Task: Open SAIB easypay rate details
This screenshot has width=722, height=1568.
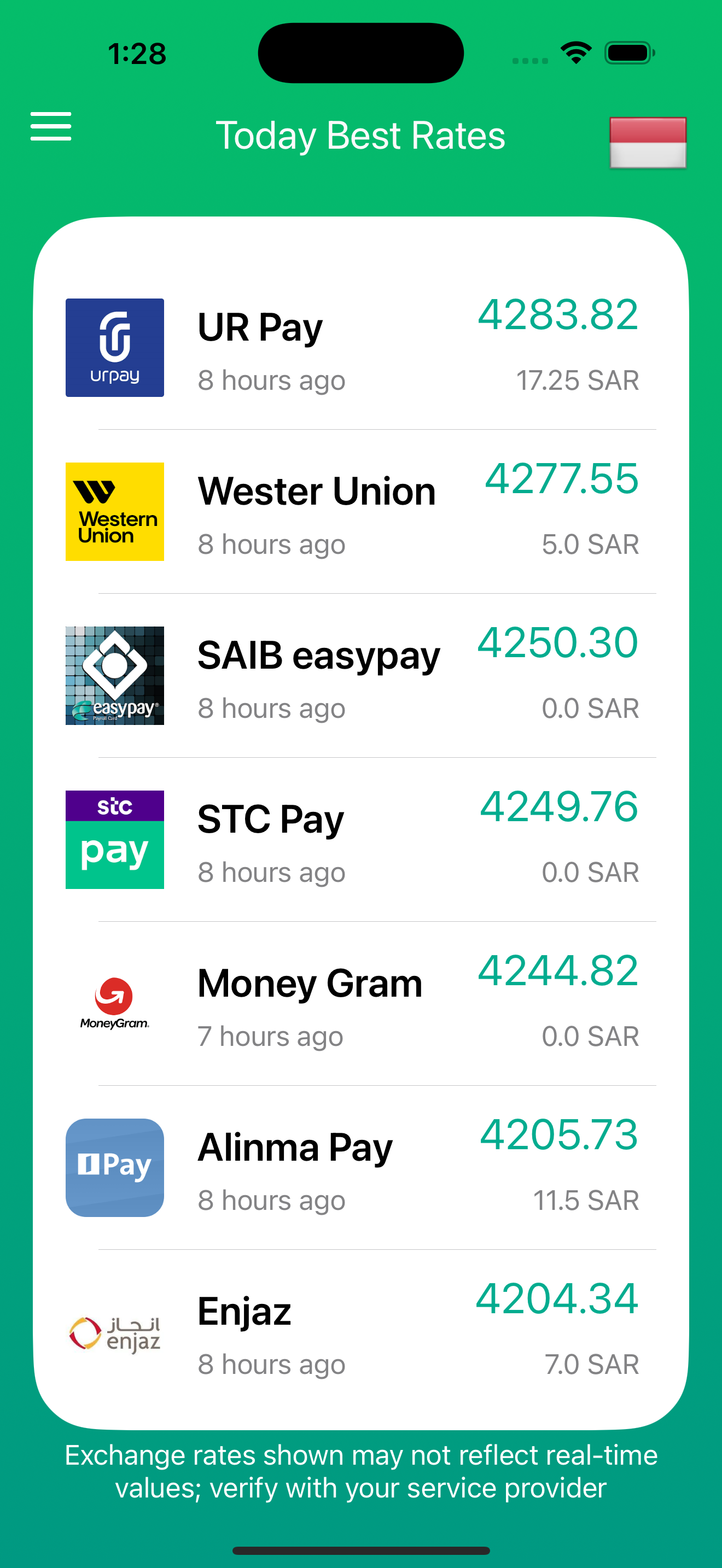Action: pyautogui.click(x=360, y=676)
